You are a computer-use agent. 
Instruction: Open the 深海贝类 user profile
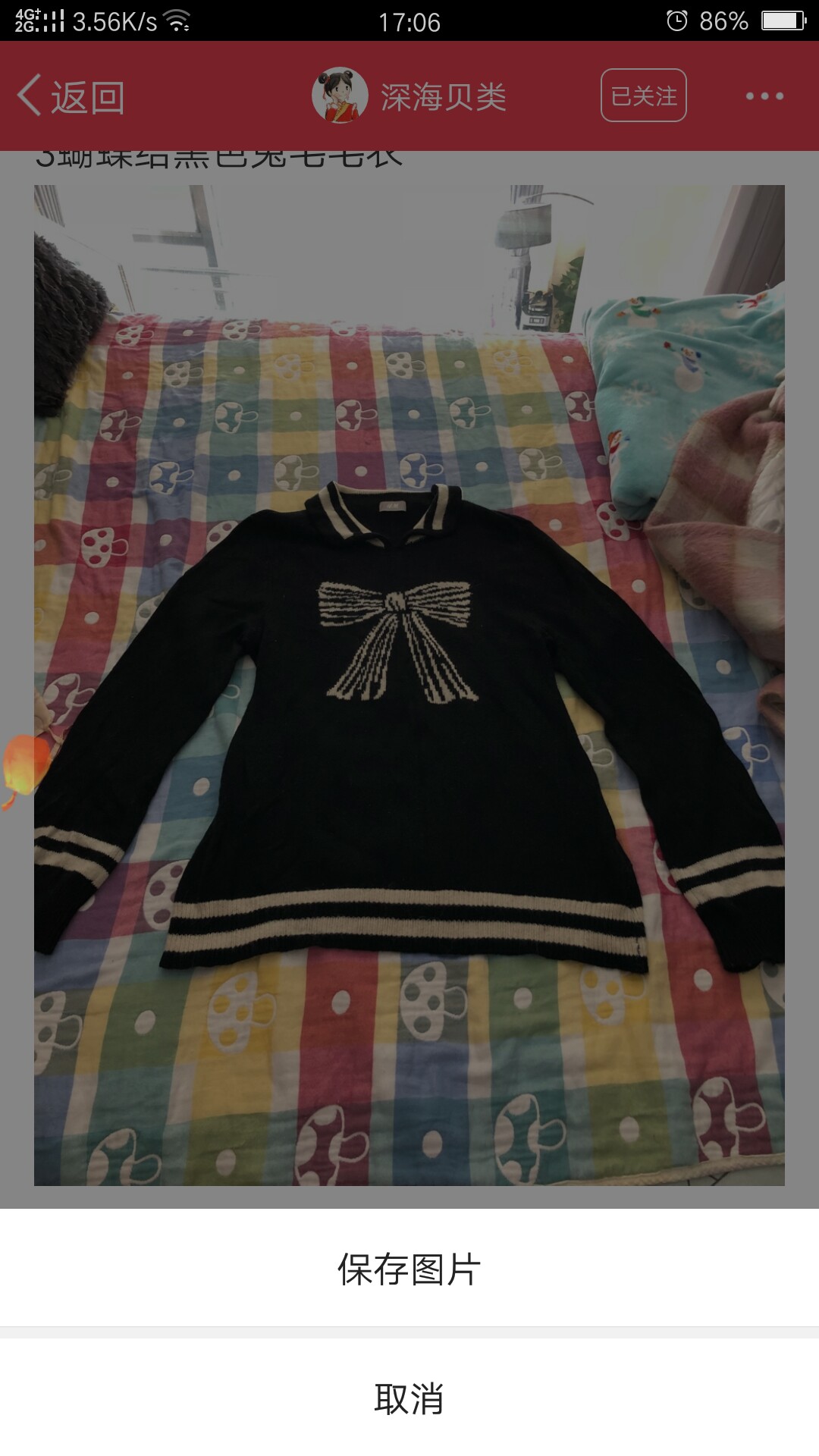tap(409, 96)
